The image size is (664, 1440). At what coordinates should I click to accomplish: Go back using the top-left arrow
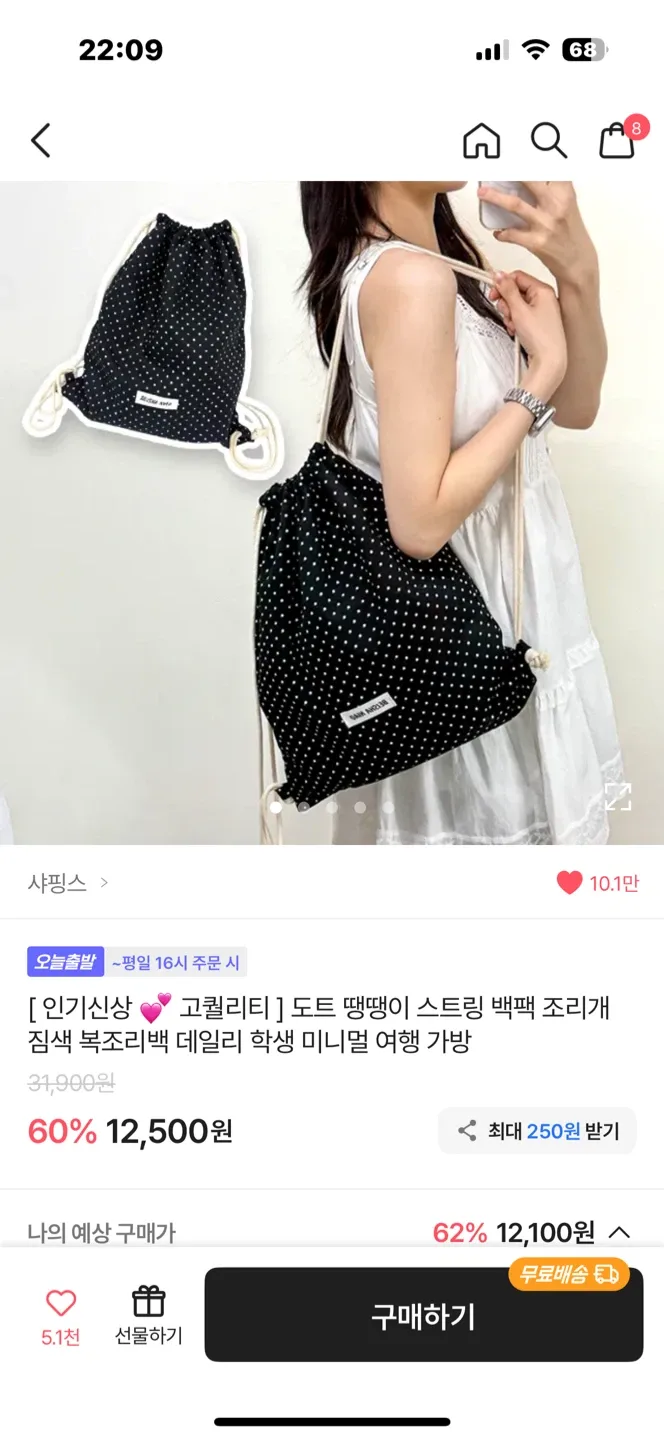click(x=40, y=141)
